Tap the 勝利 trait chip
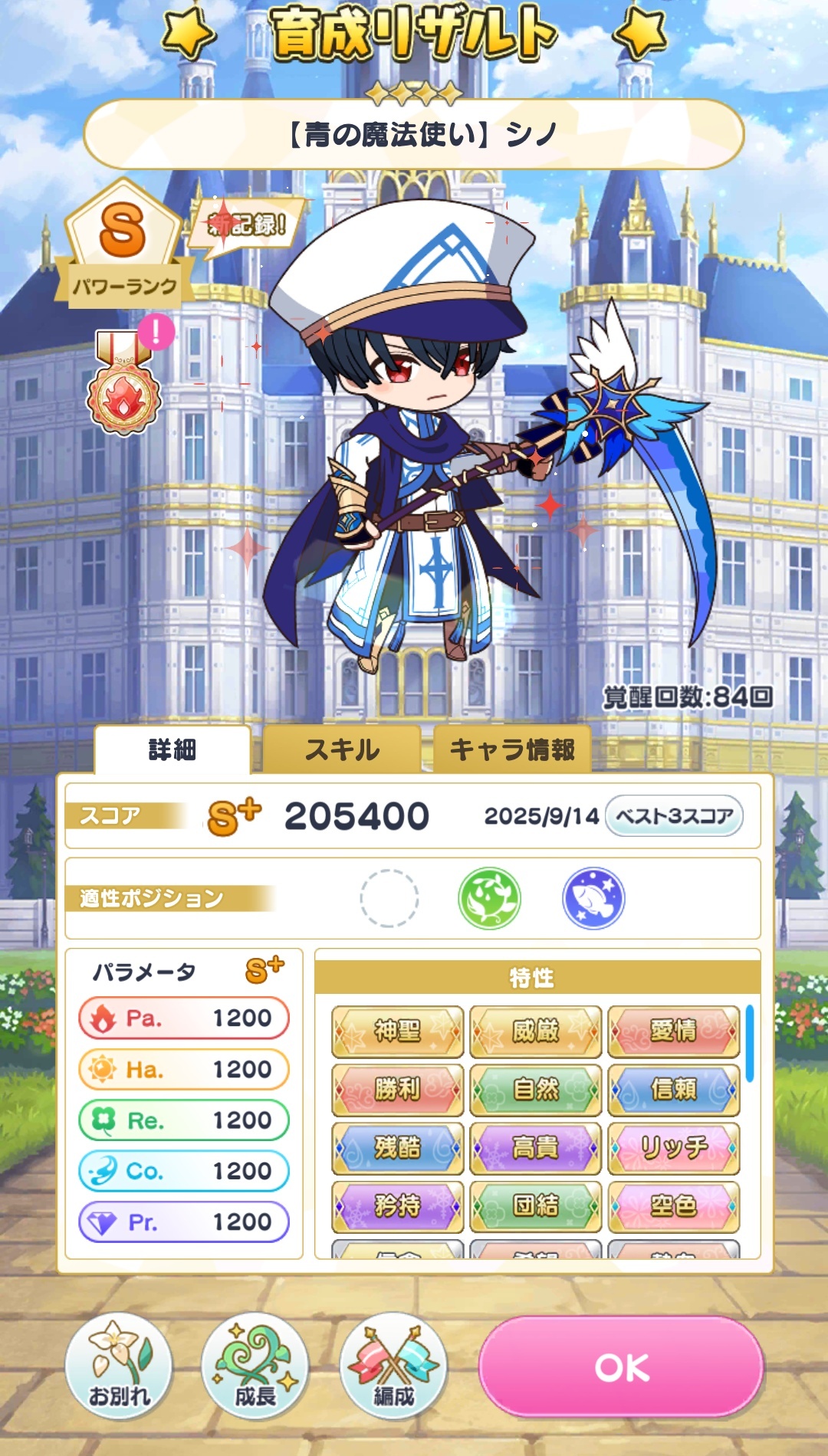The height and width of the screenshot is (1456, 828). (x=397, y=1089)
